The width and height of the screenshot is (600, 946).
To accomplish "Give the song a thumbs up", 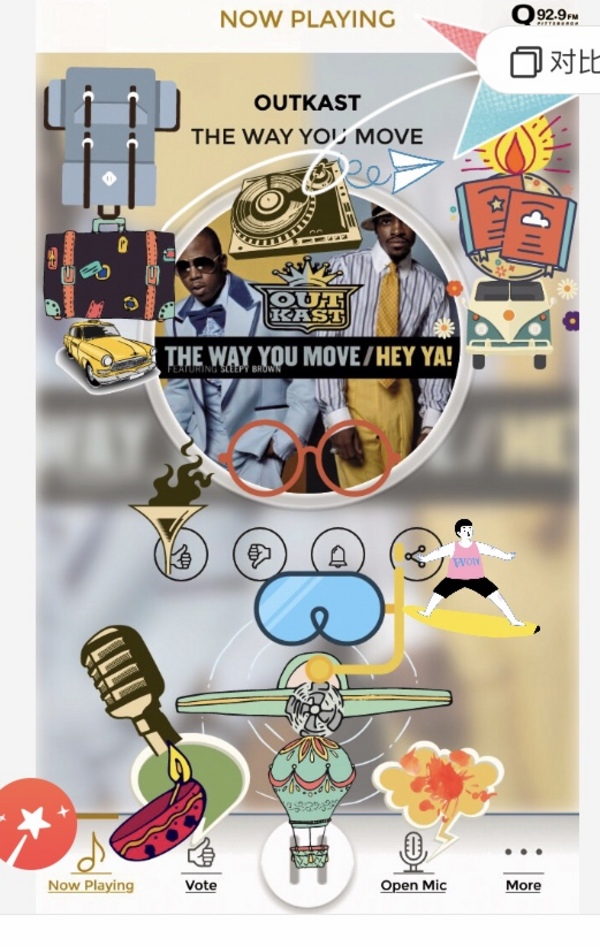I will (181, 555).
